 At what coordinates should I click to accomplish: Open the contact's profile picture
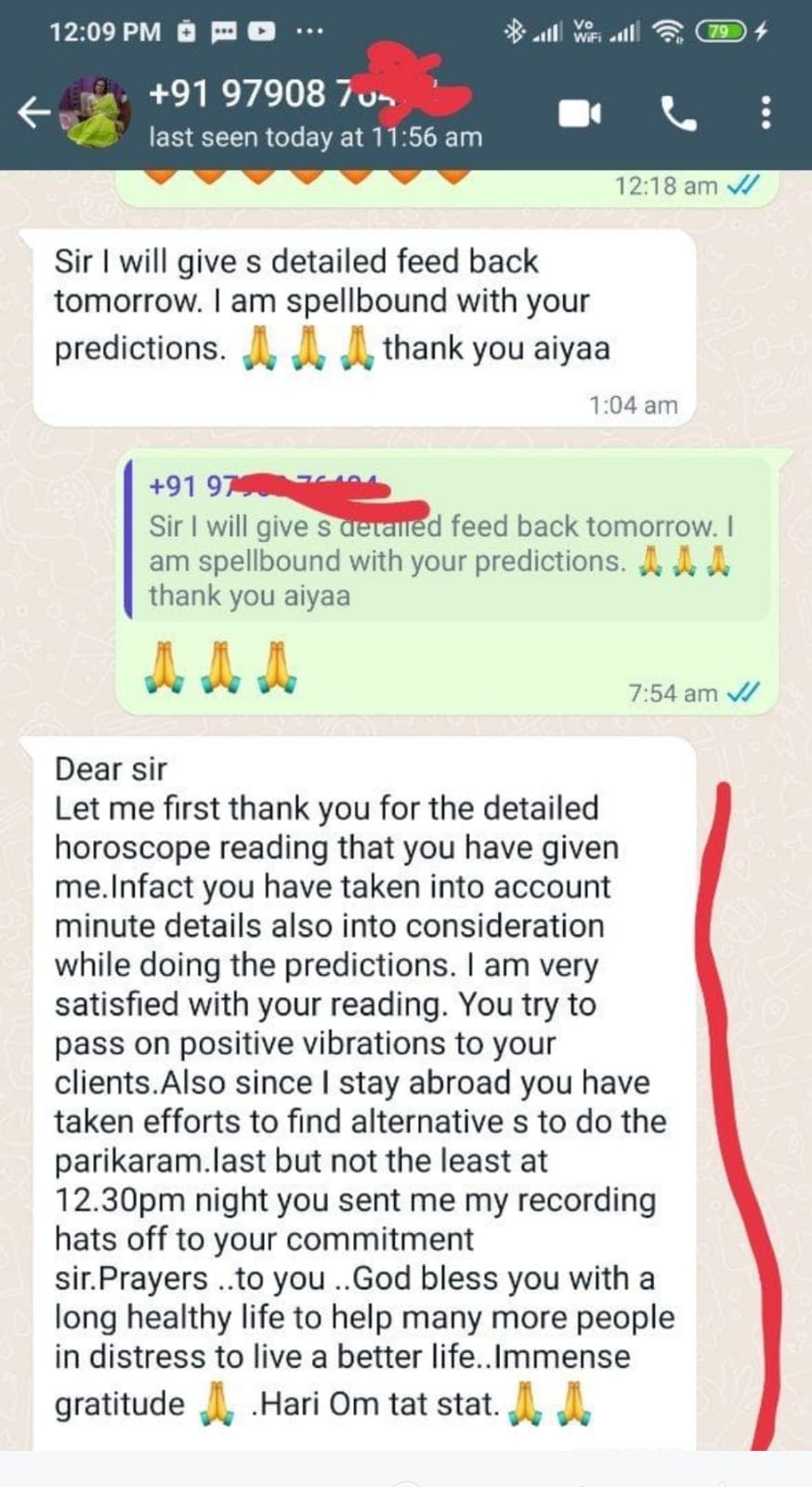[94, 112]
